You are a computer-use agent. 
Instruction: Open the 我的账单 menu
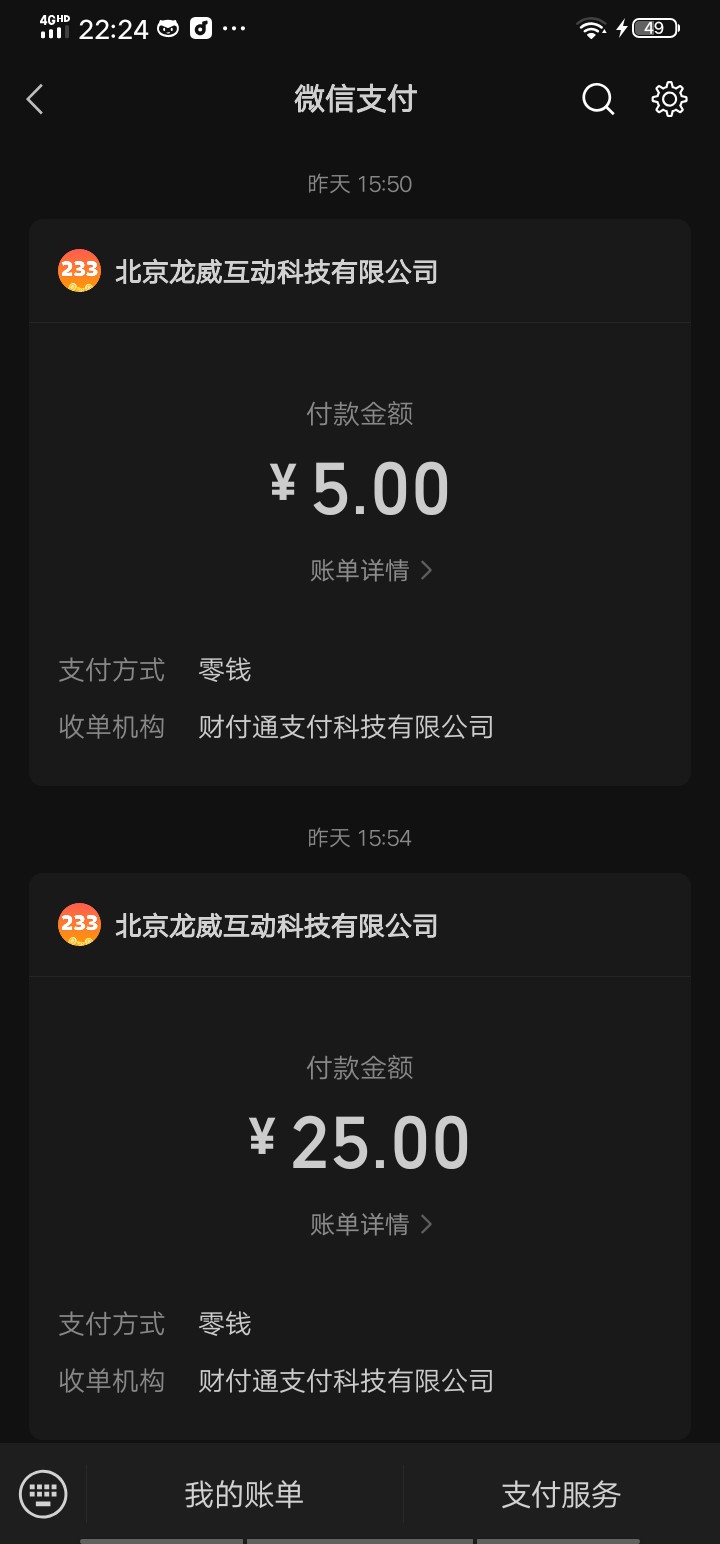(x=244, y=1494)
